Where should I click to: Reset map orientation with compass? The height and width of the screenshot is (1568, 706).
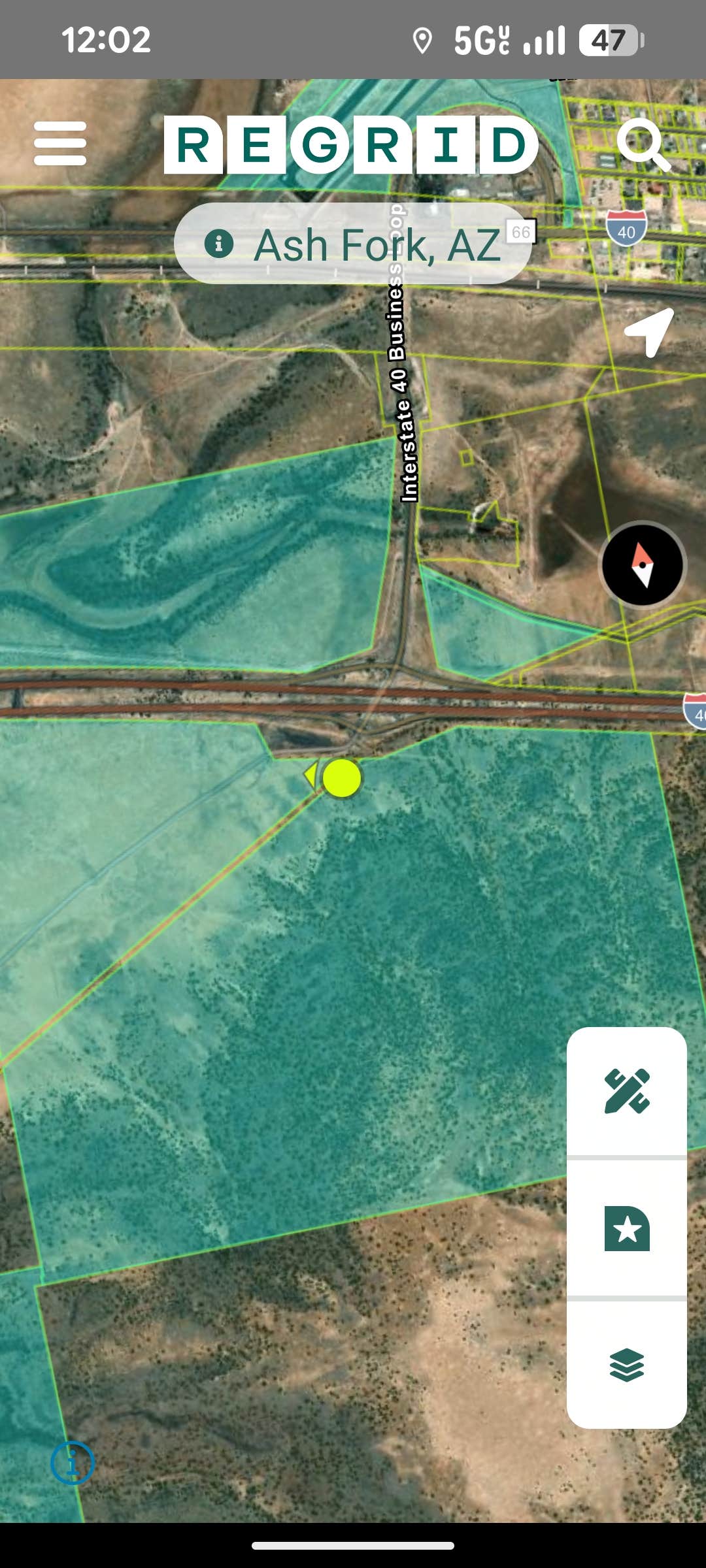tap(643, 564)
